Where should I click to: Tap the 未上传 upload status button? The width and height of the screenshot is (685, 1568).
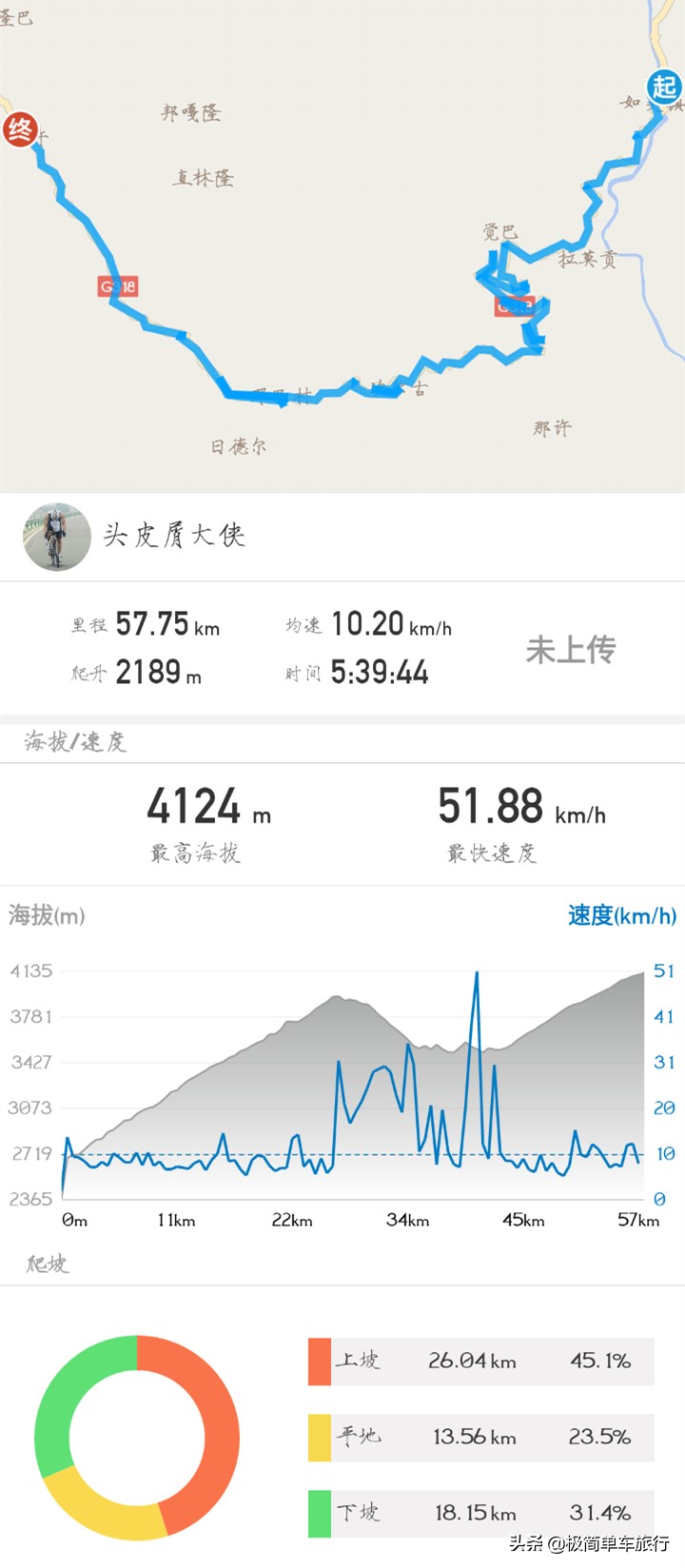[x=572, y=649]
